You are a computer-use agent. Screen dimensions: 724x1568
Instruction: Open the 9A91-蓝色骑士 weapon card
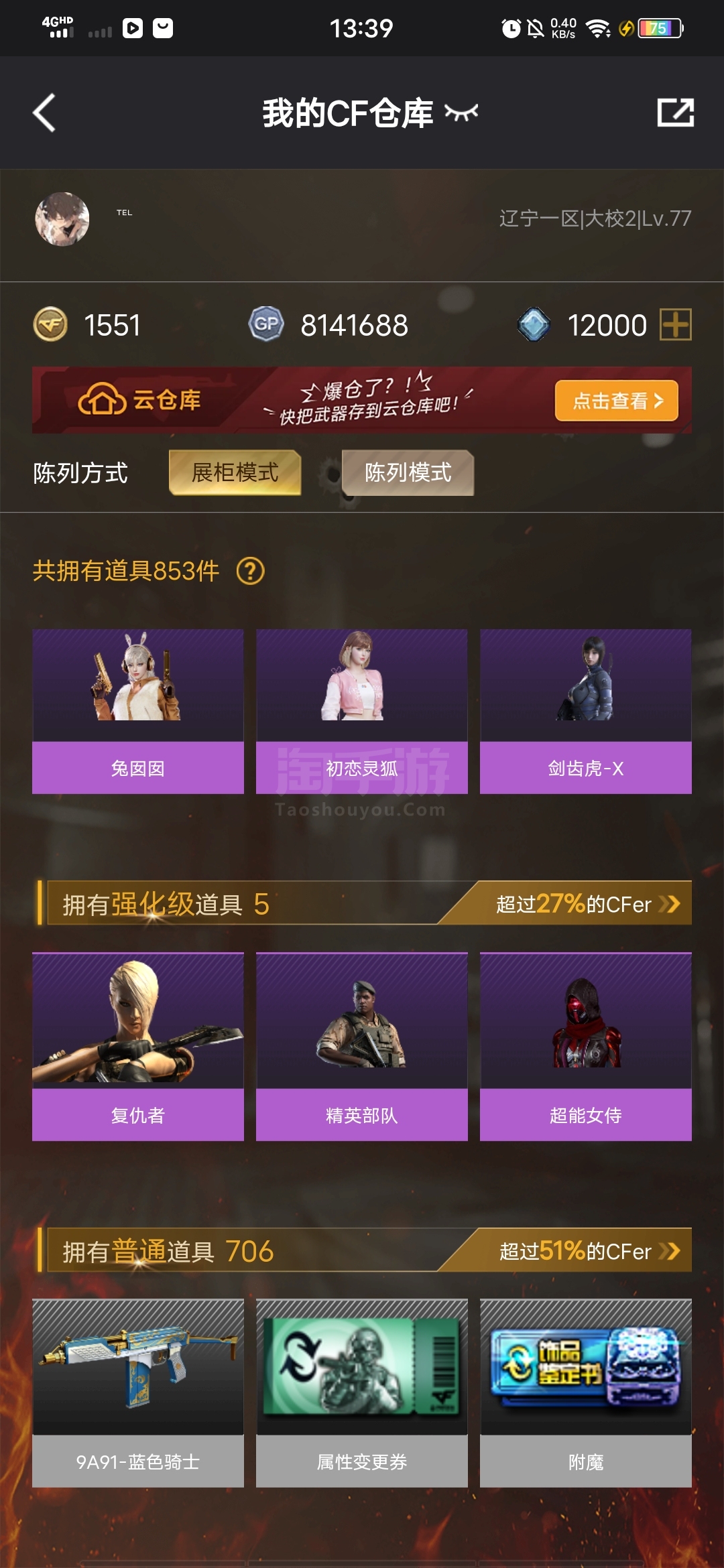pos(138,1392)
